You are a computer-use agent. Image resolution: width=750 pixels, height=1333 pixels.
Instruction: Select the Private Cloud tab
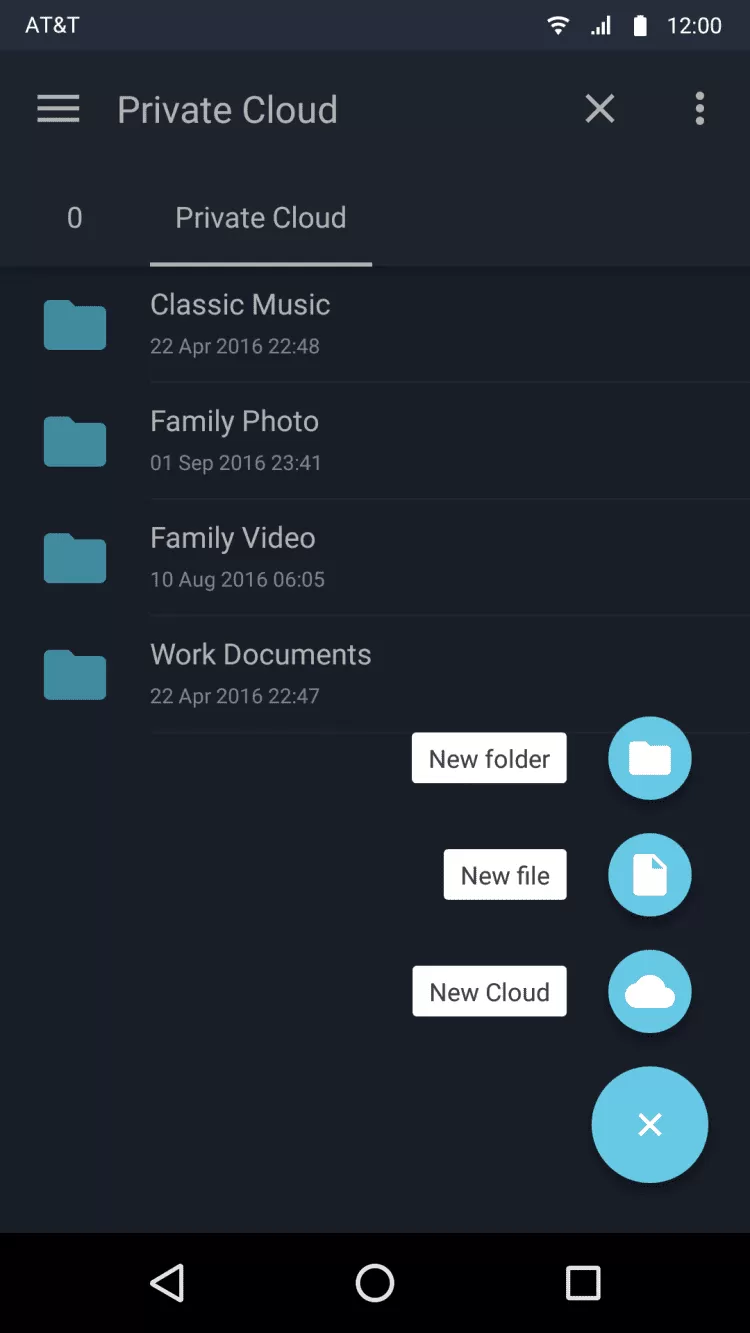[x=261, y=218]
